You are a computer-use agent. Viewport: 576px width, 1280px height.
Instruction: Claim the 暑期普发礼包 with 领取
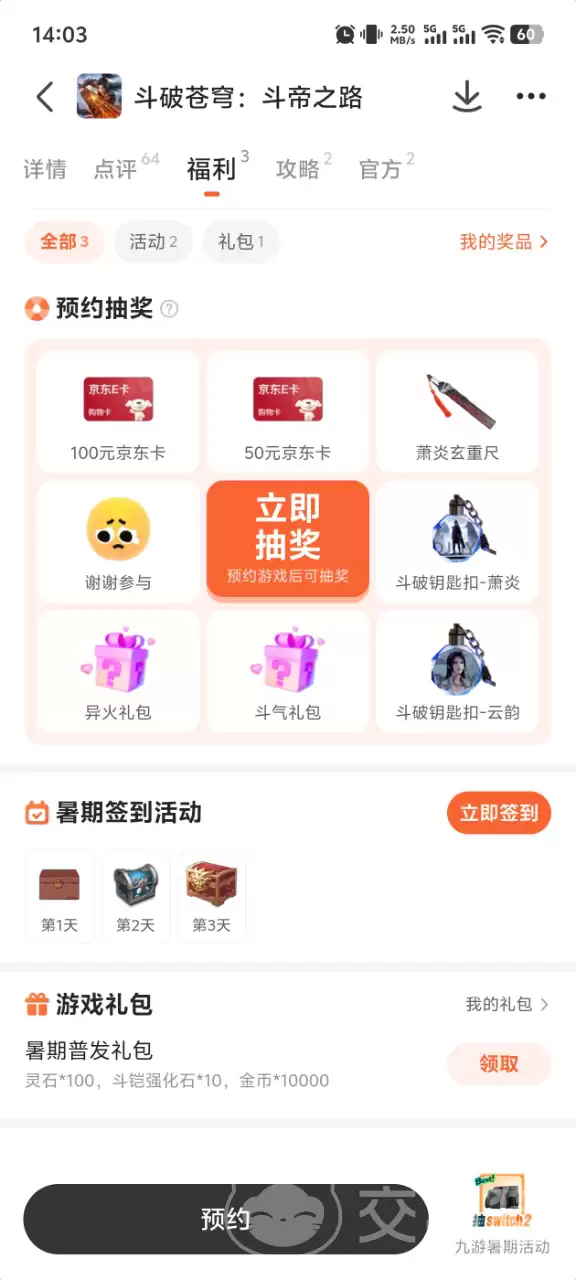click(499, 1064)
